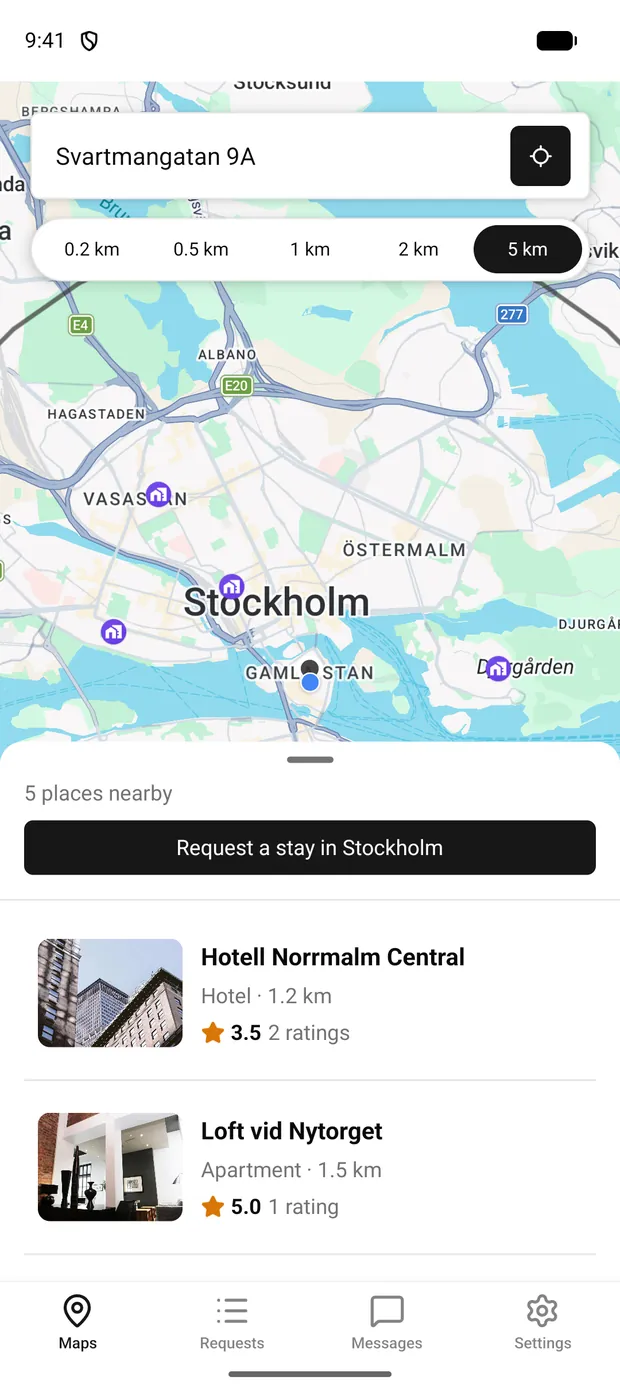Viewport: 620px width, 1392px height.
Task: Select the 0.2 km radius
Action: pos(92,249)
